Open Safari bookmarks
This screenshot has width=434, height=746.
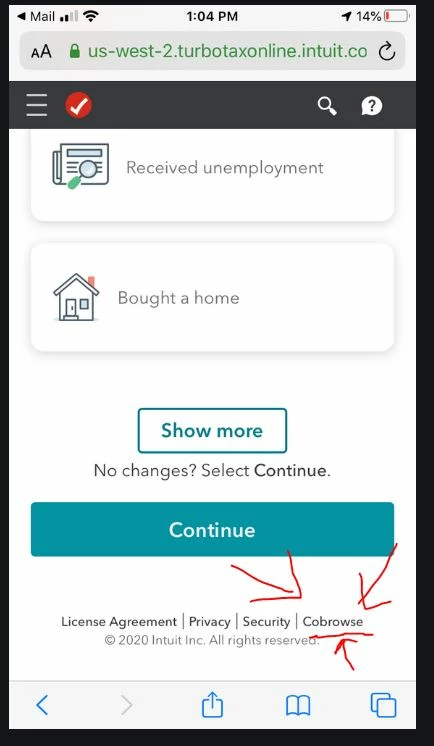coord(298,705)
